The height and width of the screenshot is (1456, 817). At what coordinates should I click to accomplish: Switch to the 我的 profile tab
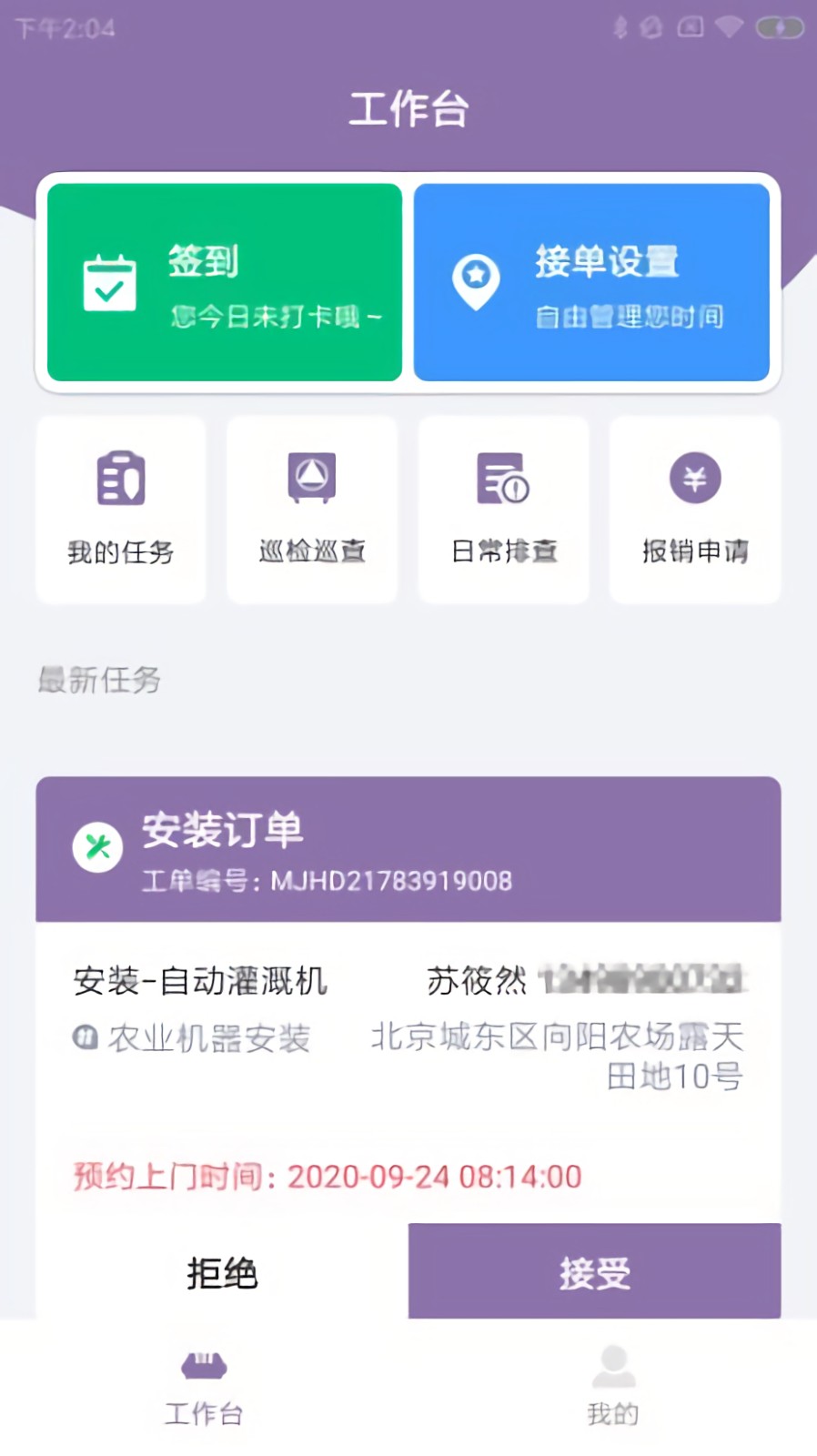(612, 1385)
